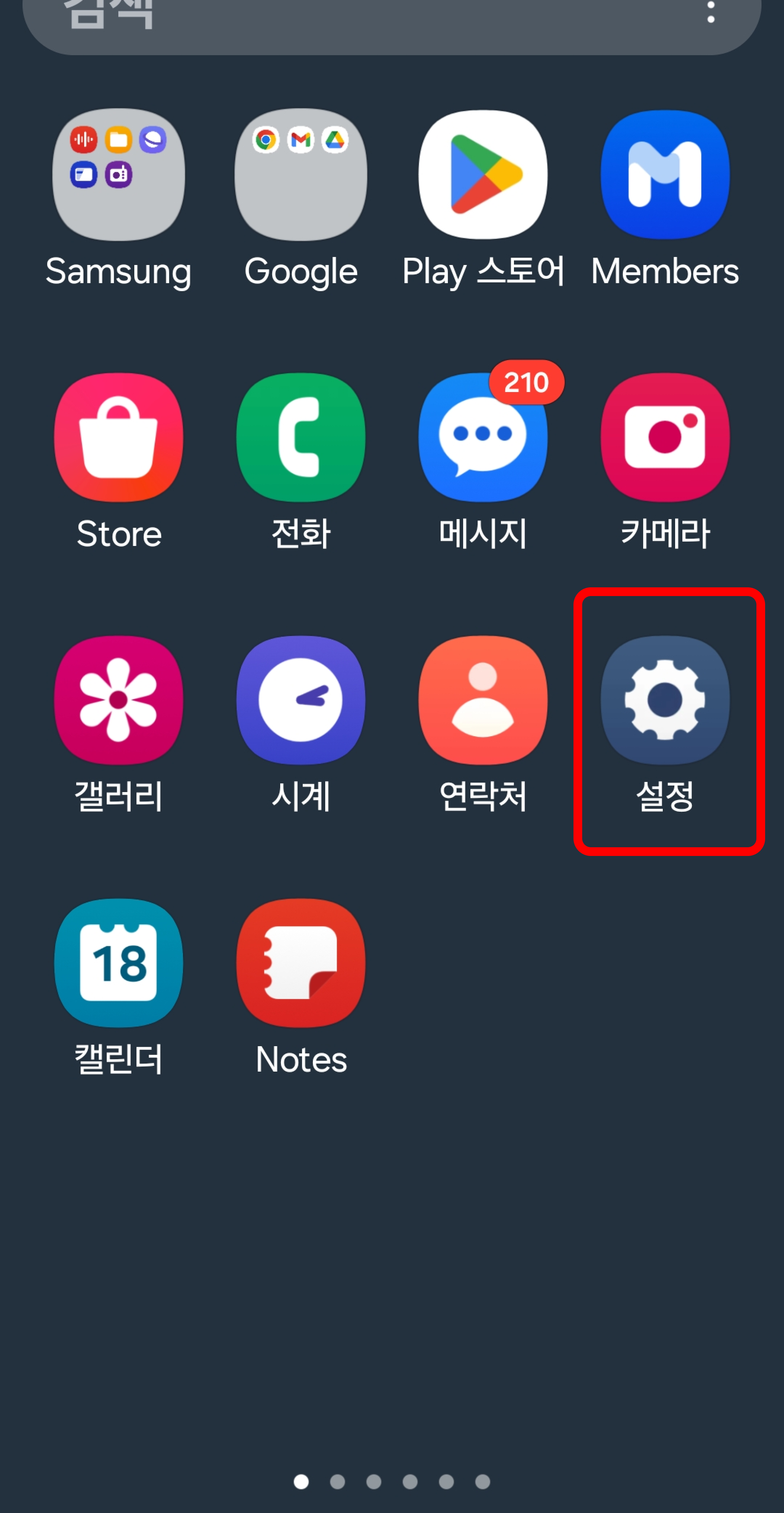The width and height of the screenshot is (784, 1513).
Task: Launch the 카메라 camera app
Action: (664, 437)
